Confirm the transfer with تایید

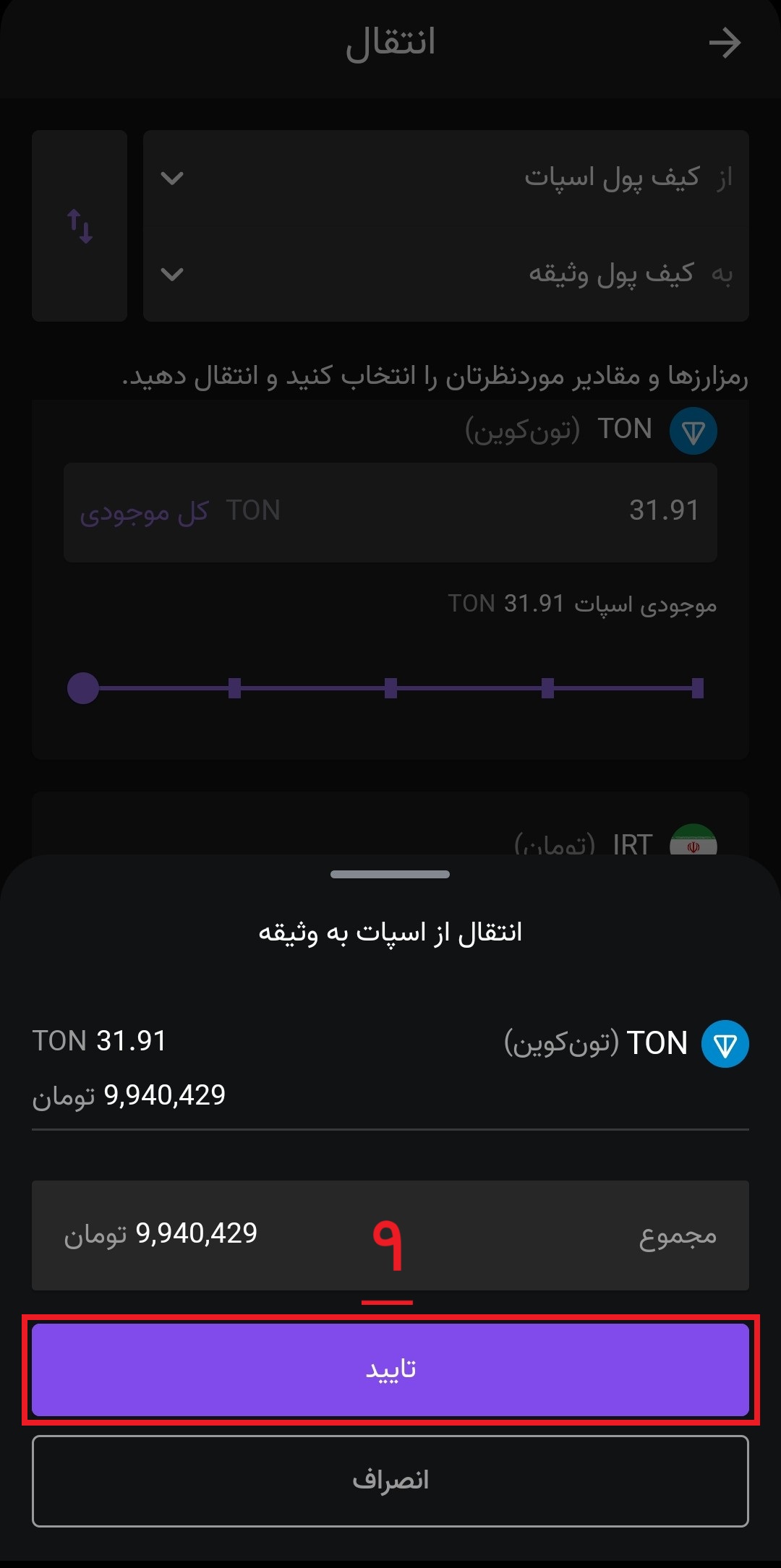click(x=390, y=1369)
